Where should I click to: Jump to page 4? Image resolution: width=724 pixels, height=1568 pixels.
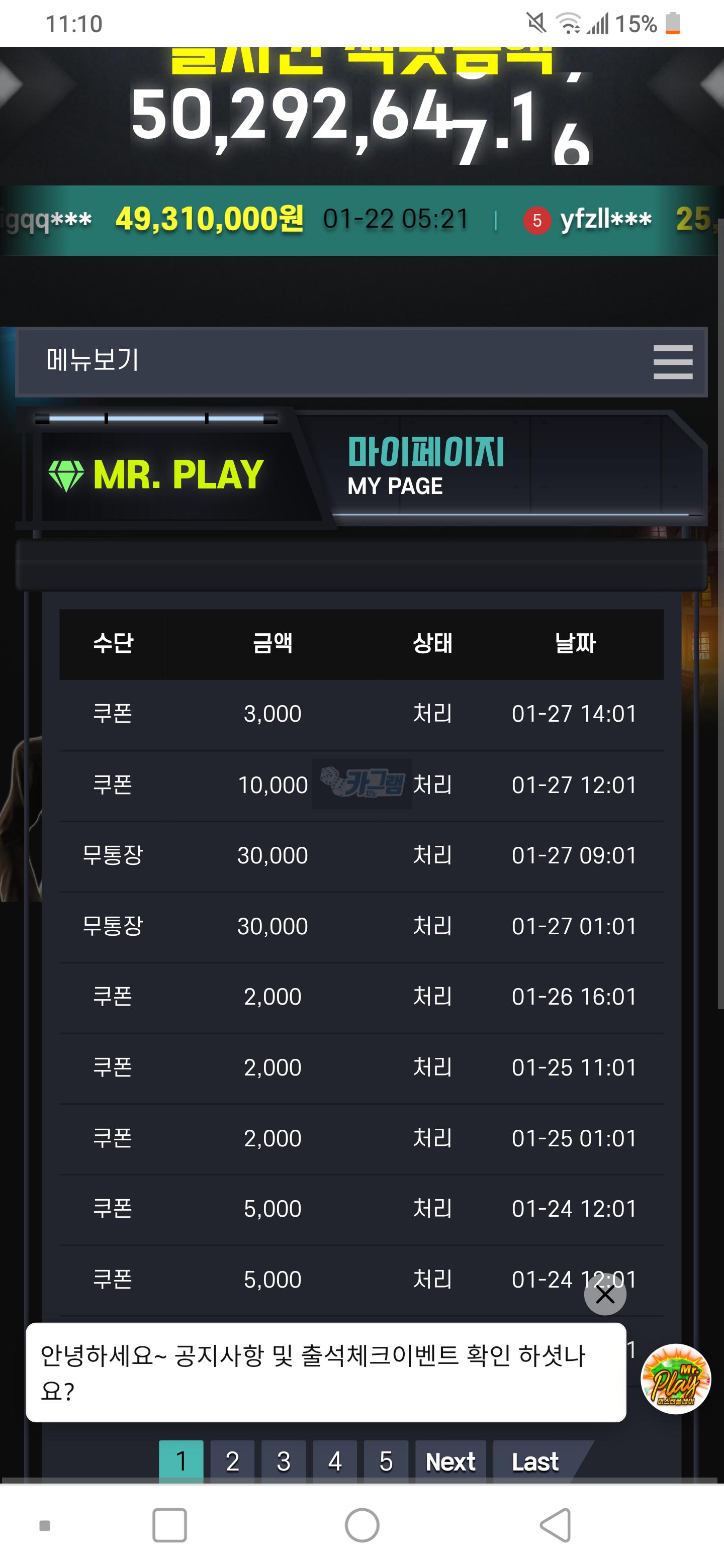(334, 1460)
